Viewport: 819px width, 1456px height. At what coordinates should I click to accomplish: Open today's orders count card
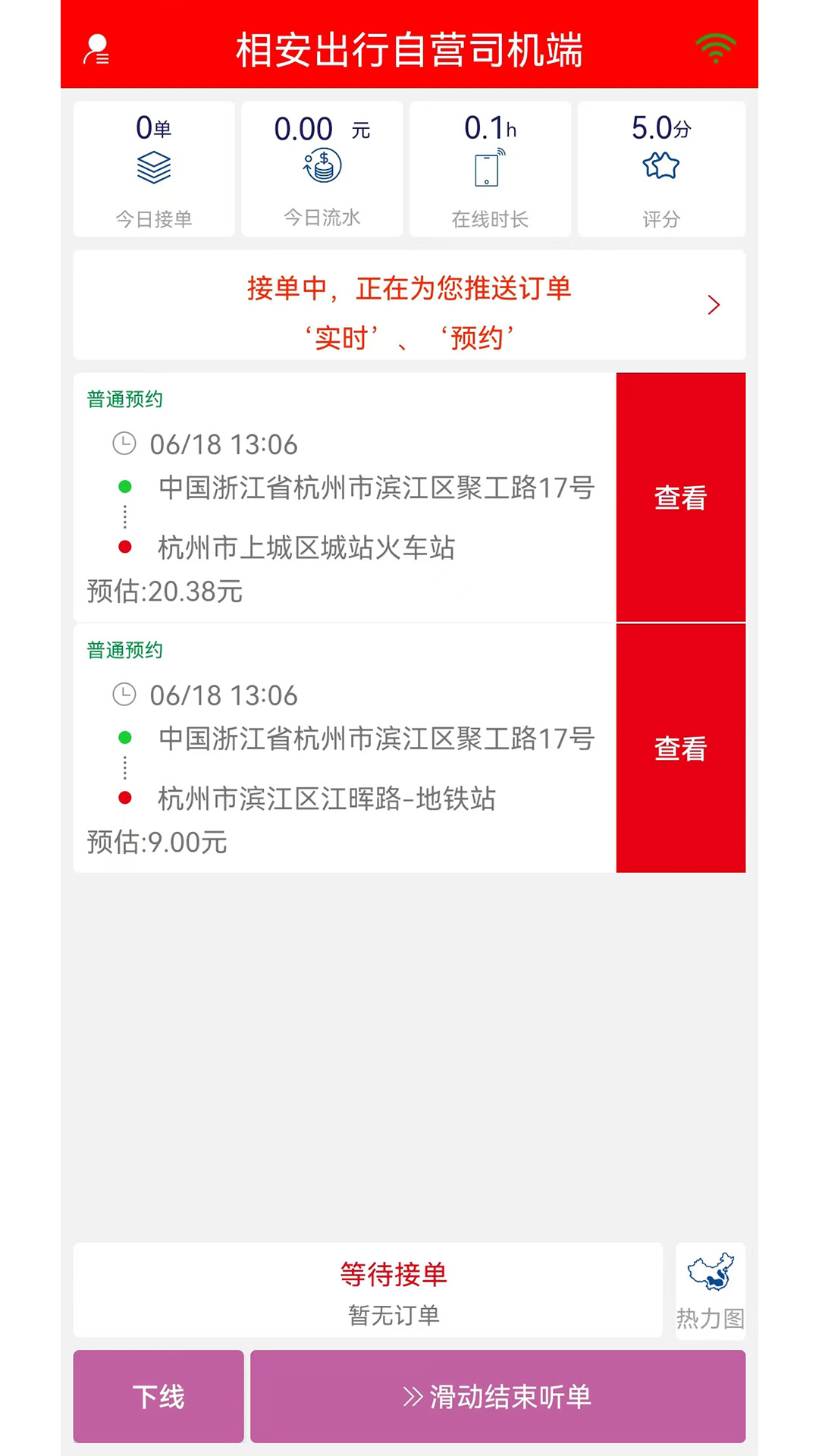(154, 169)
